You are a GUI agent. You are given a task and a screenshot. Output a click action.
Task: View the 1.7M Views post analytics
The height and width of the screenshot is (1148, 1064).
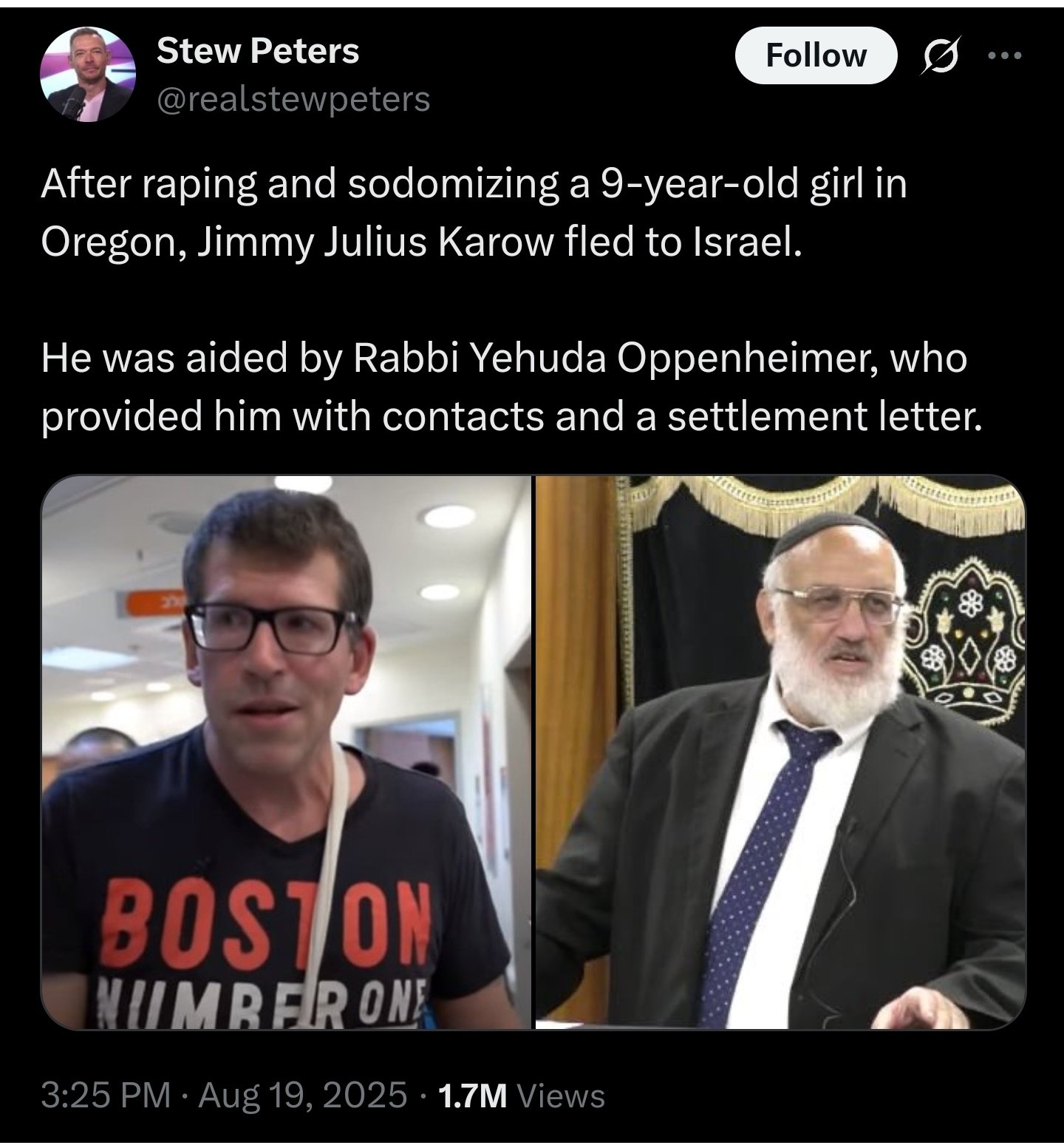click(x=521, y=1095)
